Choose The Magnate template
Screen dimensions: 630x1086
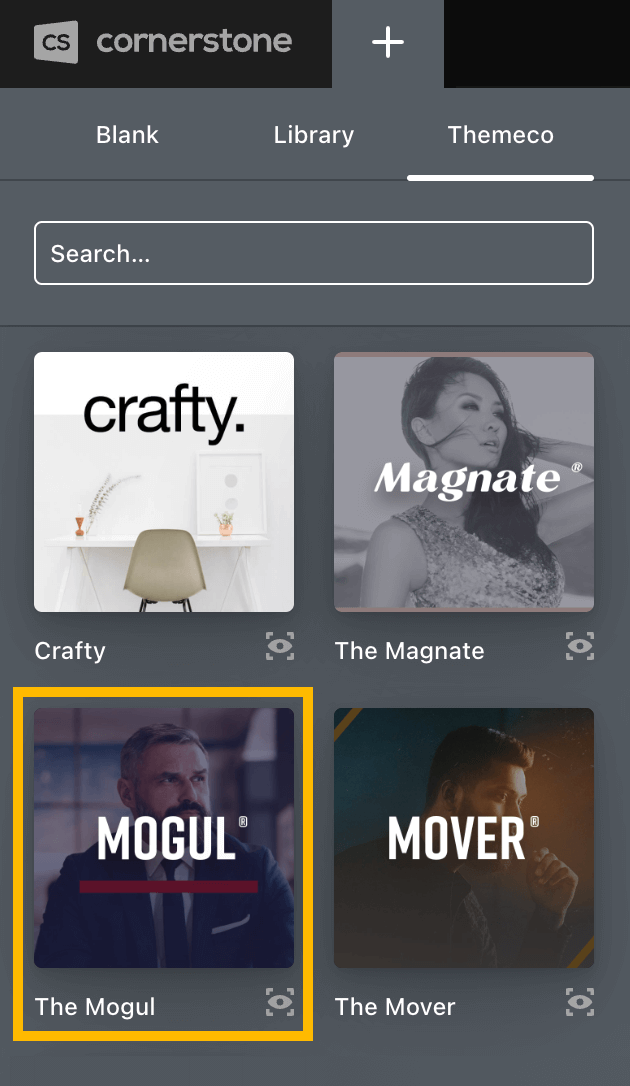point(464,482)
